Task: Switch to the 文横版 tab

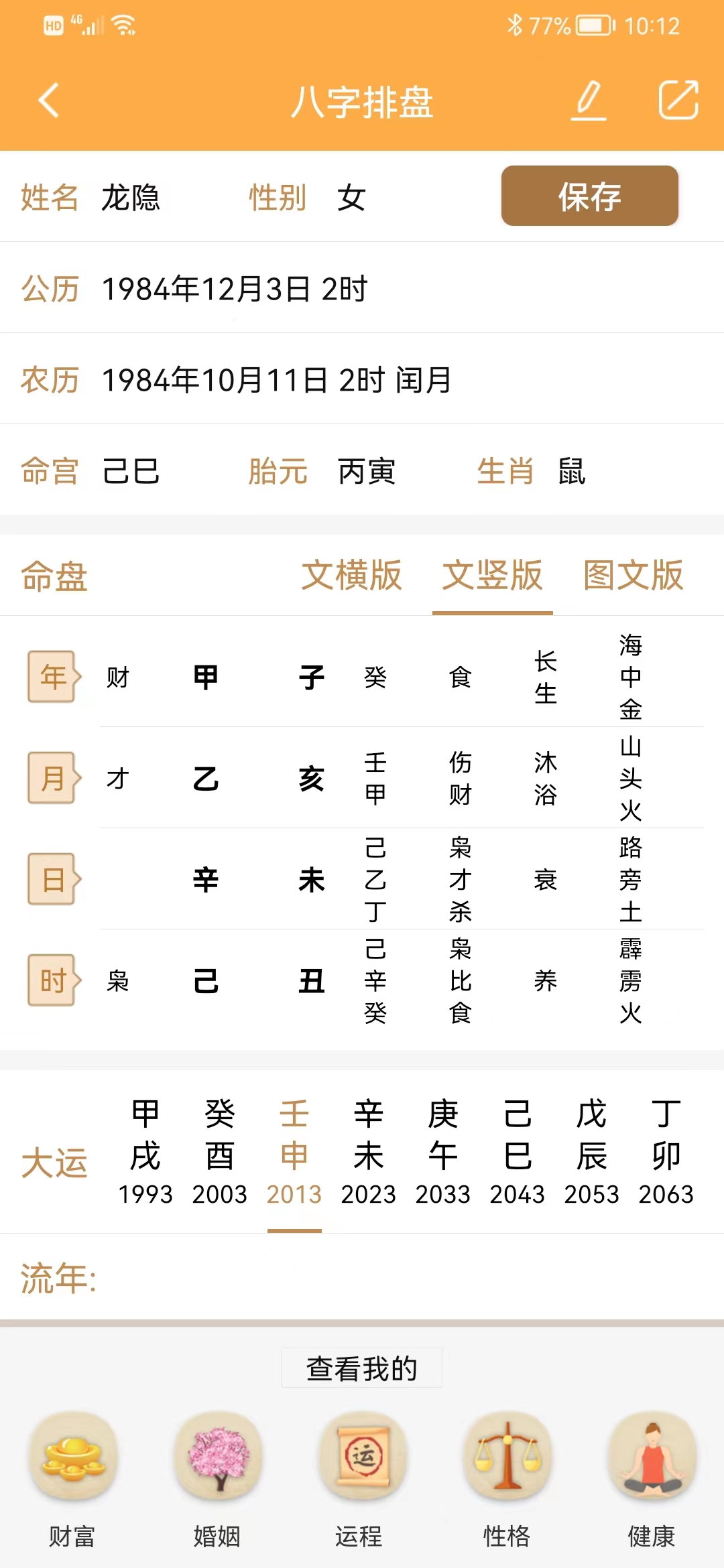Action: (x=351, y=576)
